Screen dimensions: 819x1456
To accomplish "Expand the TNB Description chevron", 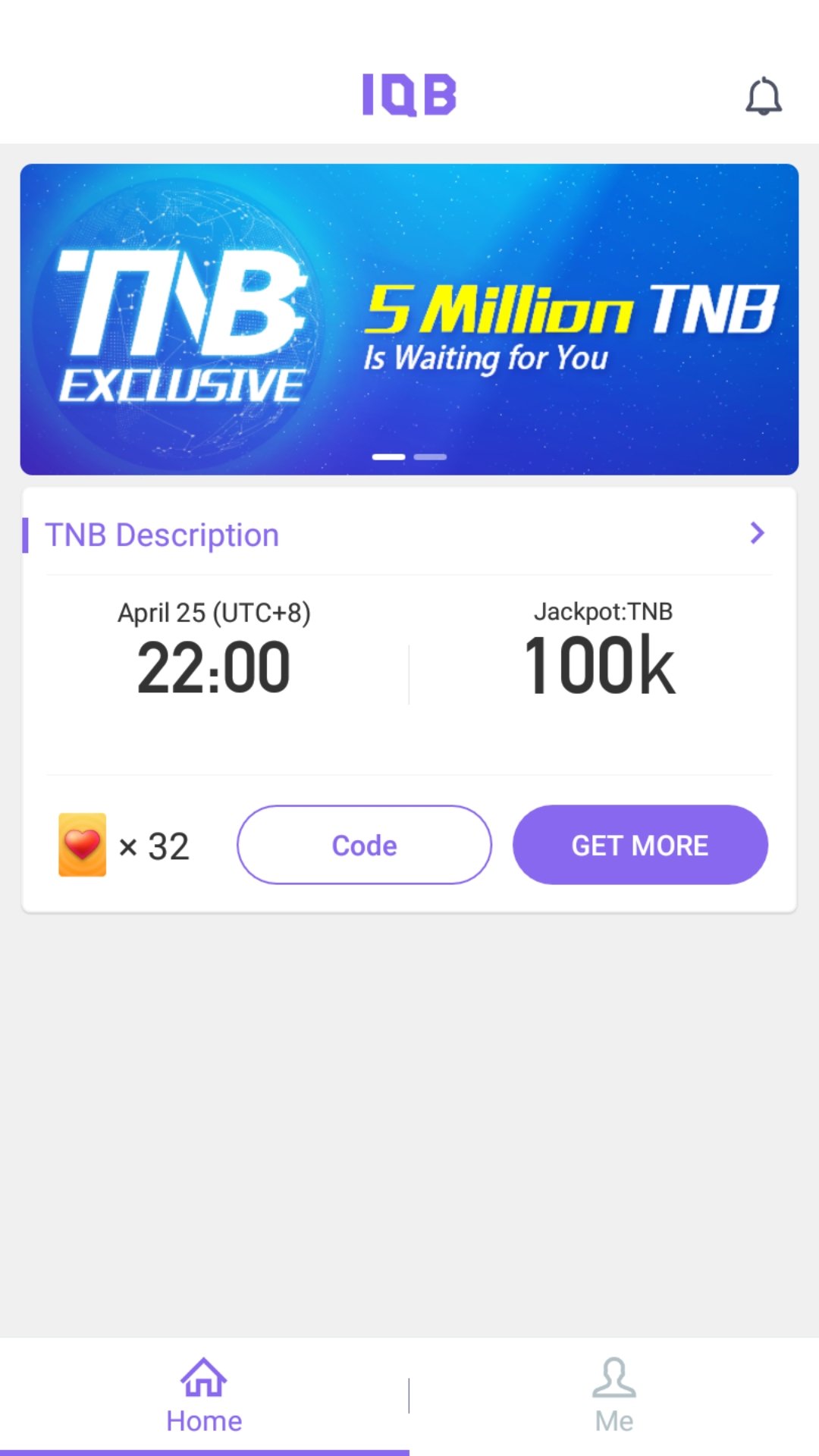I will (x=757, y=533).
